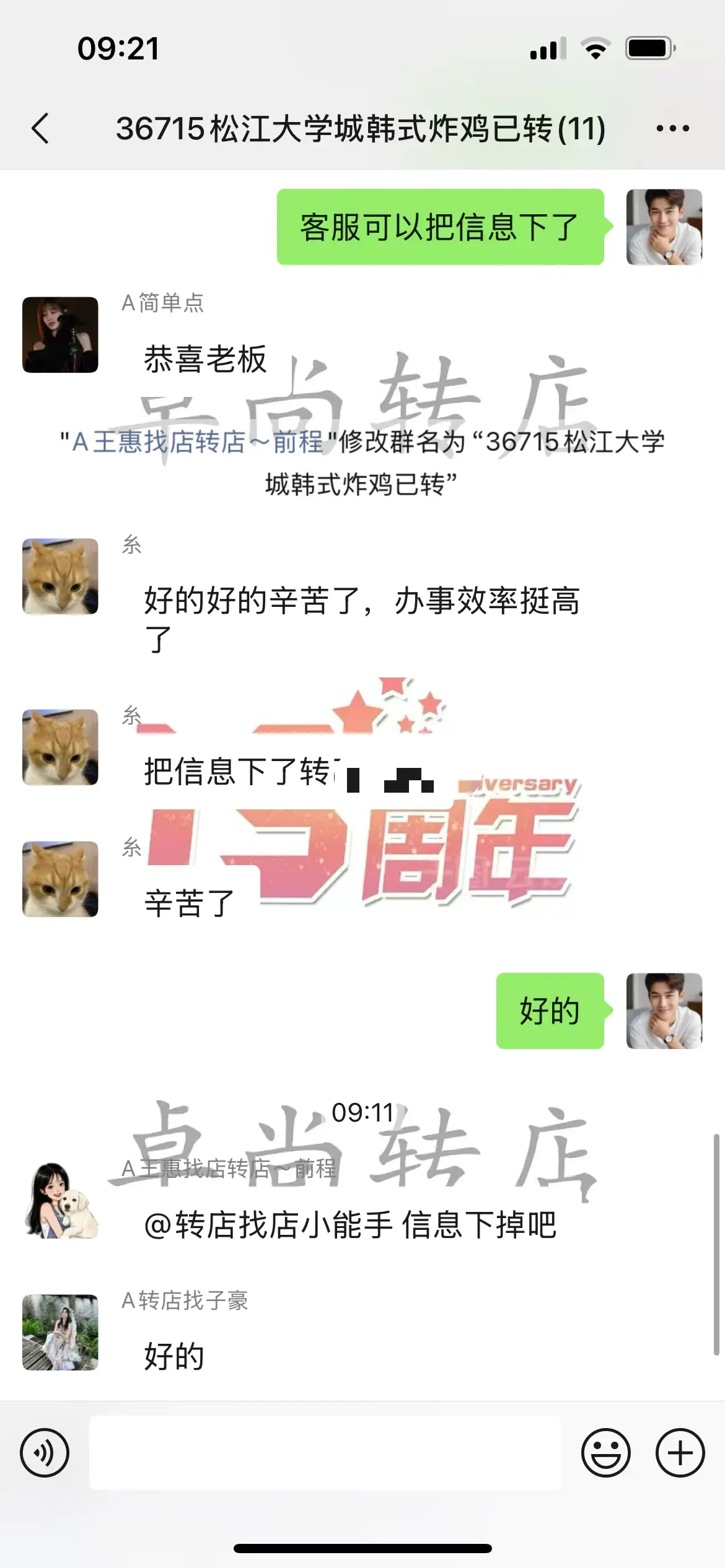Open the avatar of A王惠找店转店~前程

[x=60, y=1200]
